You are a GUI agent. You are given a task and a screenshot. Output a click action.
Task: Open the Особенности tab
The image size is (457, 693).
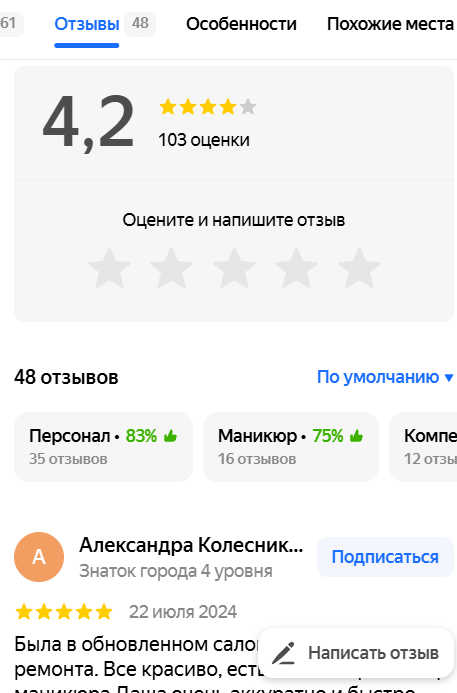click(241, 24)
